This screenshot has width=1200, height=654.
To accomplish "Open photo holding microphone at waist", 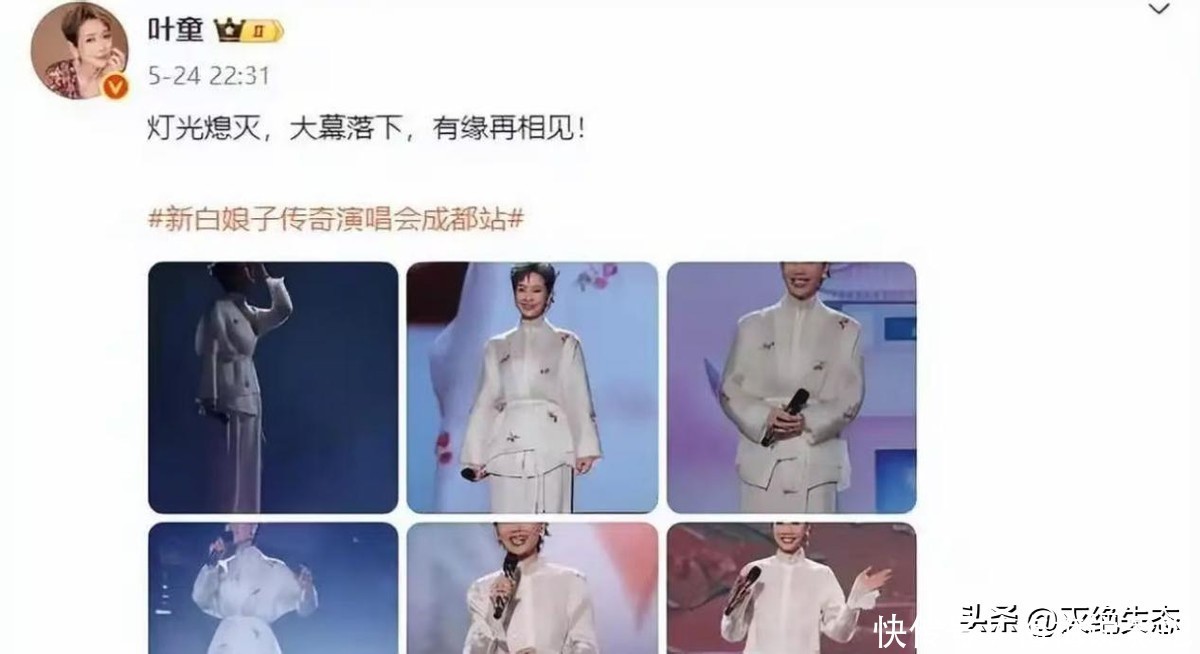I will (x=791, y=388).
